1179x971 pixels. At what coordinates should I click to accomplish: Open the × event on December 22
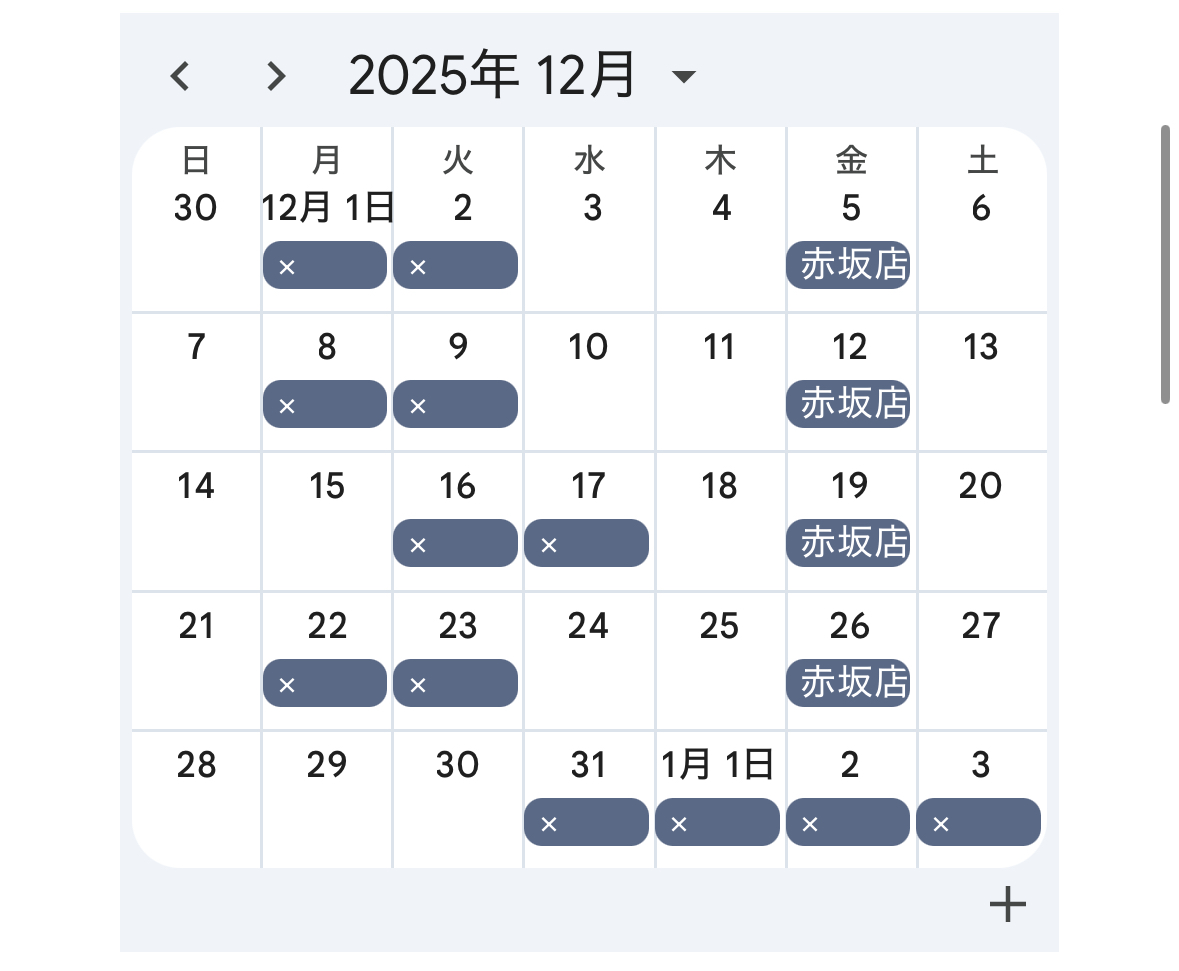[325, 683]
